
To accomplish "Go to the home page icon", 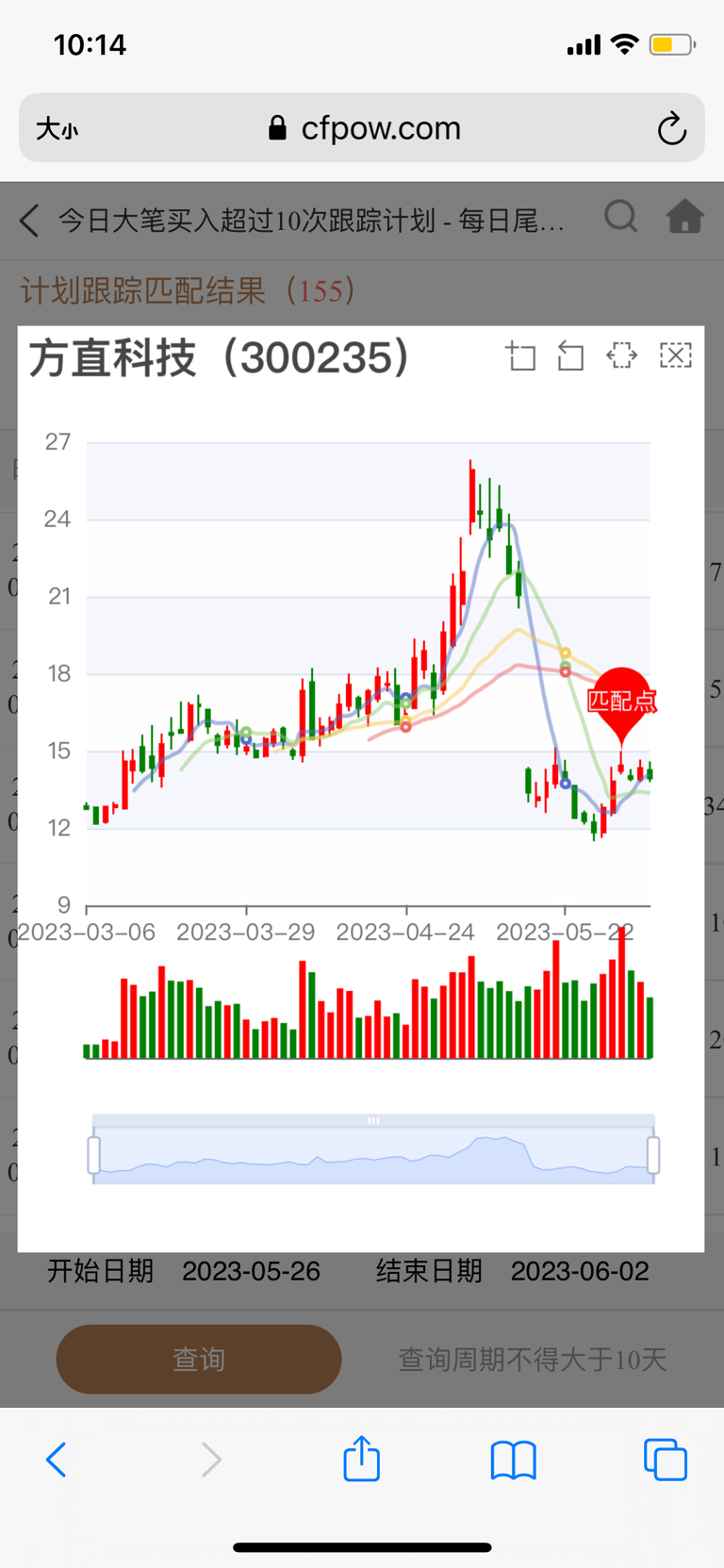I will coord(684,217).
